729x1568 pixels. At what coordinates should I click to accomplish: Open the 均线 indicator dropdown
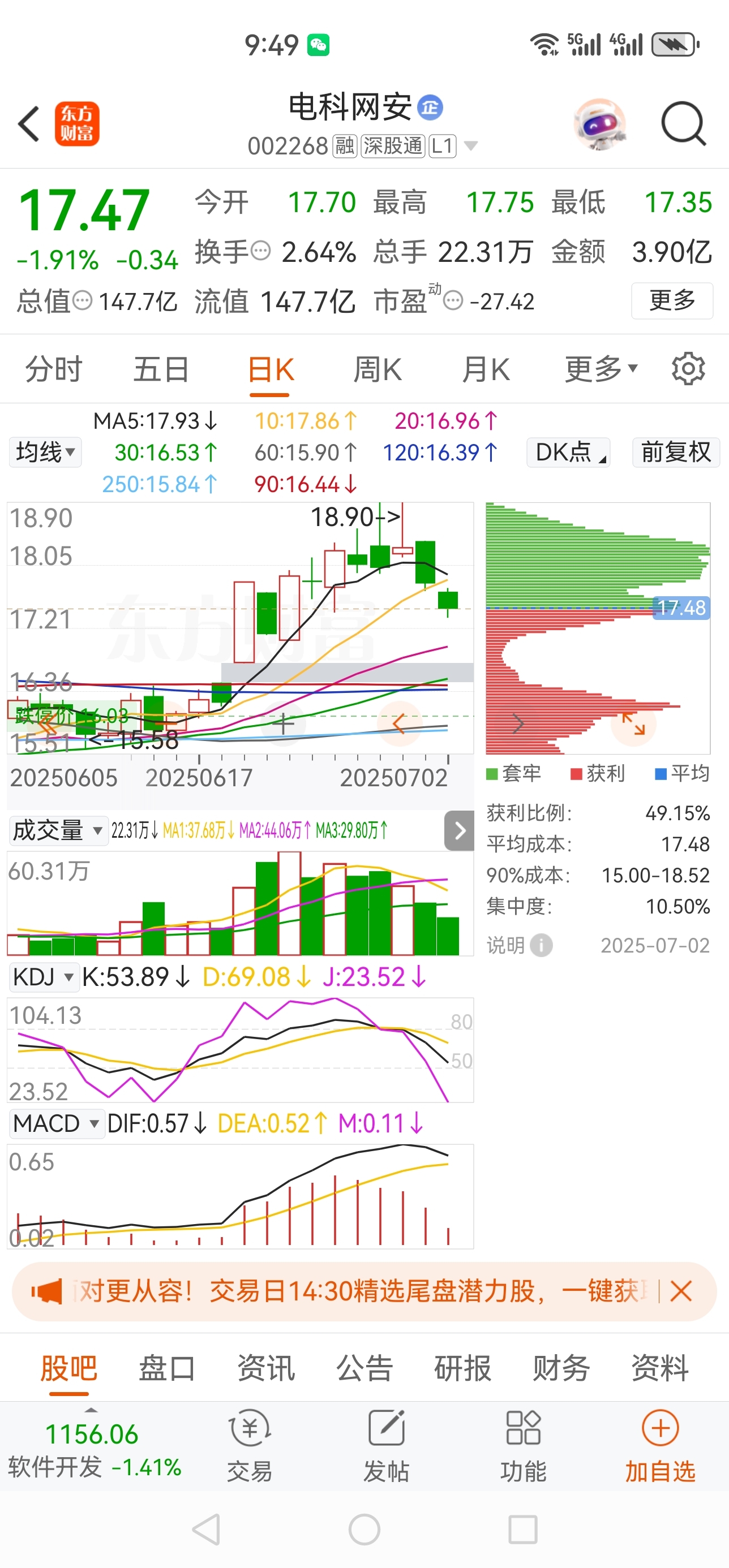tap(45, 453)
